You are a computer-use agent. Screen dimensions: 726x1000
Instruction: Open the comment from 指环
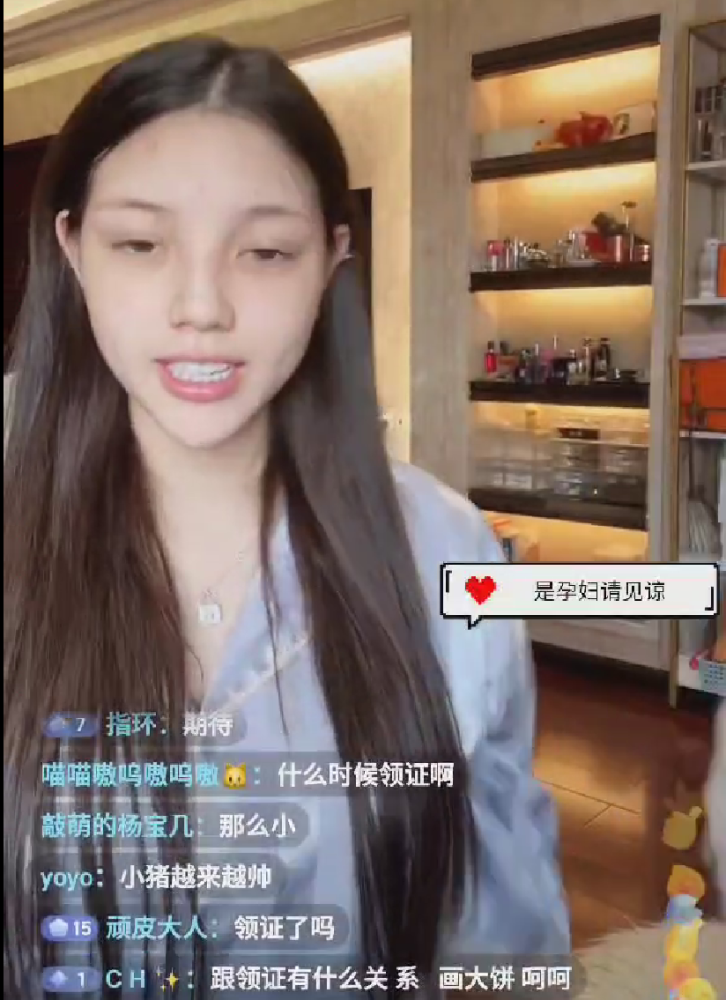pyautogui.click(x=145, y=724)
